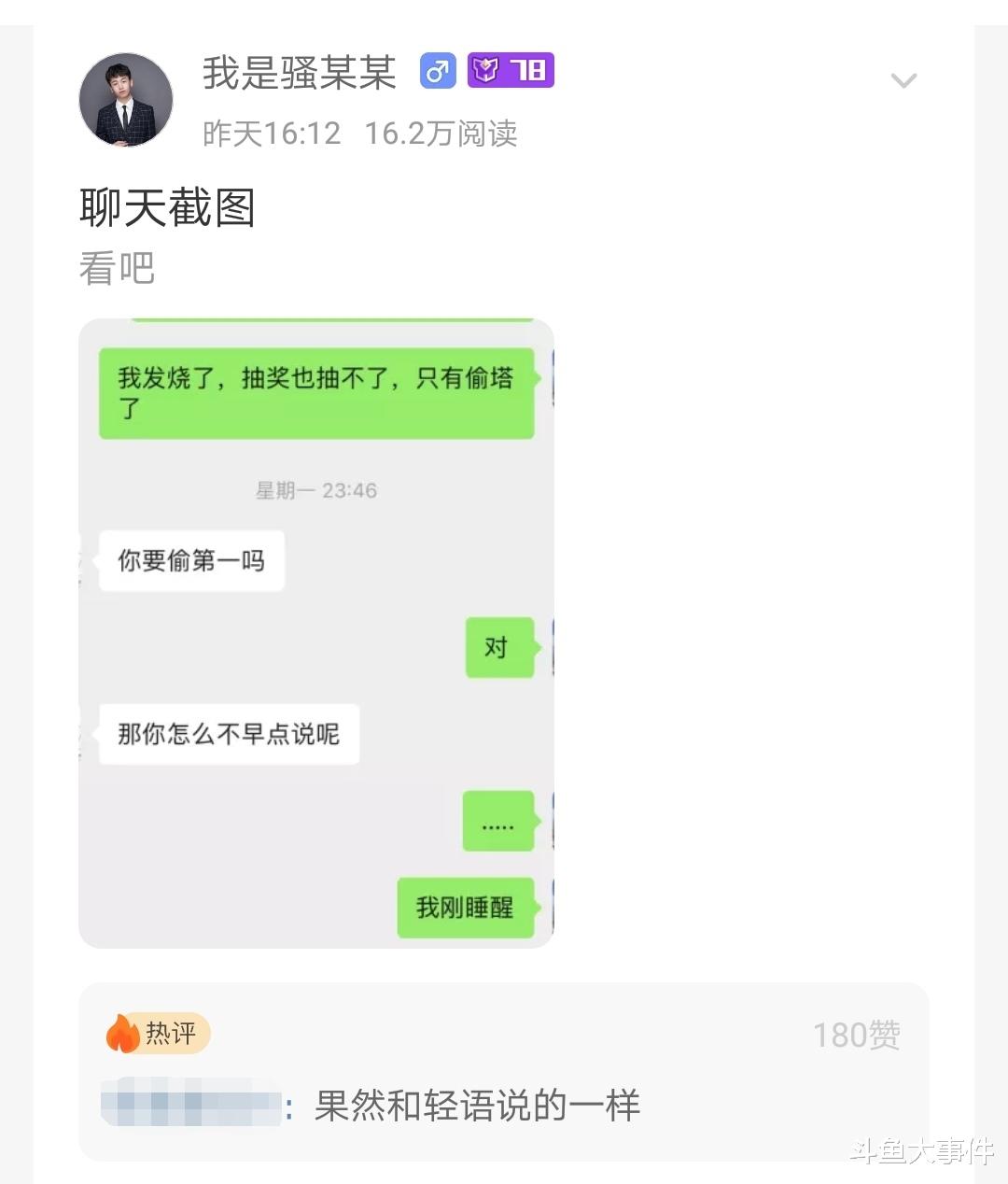
Task: Tap the purple level 78 badge
Action: pyautogui.click(x=511, y=72)
